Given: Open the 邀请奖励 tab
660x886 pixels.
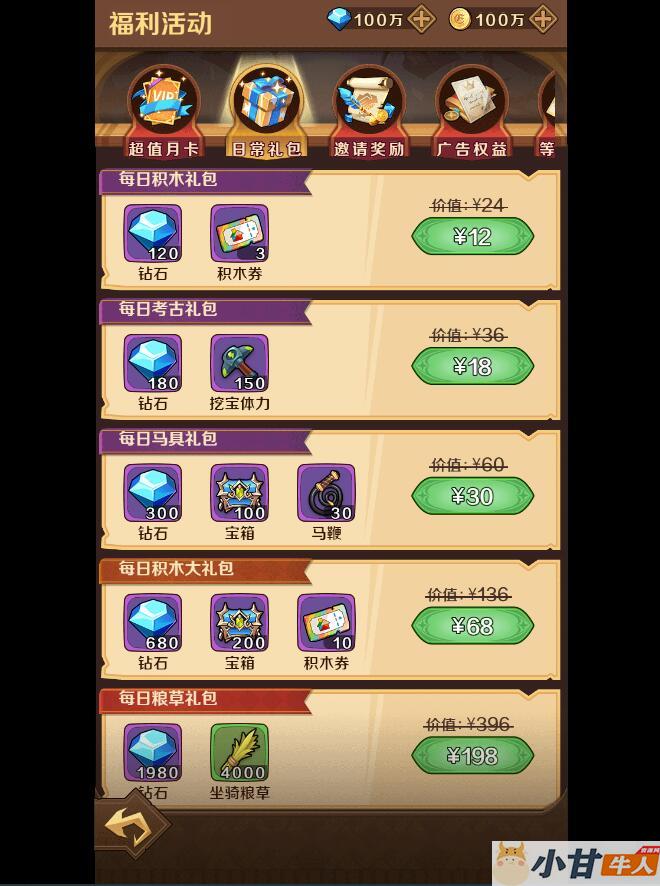Looking at the screenshot, I should click(369, 110).
